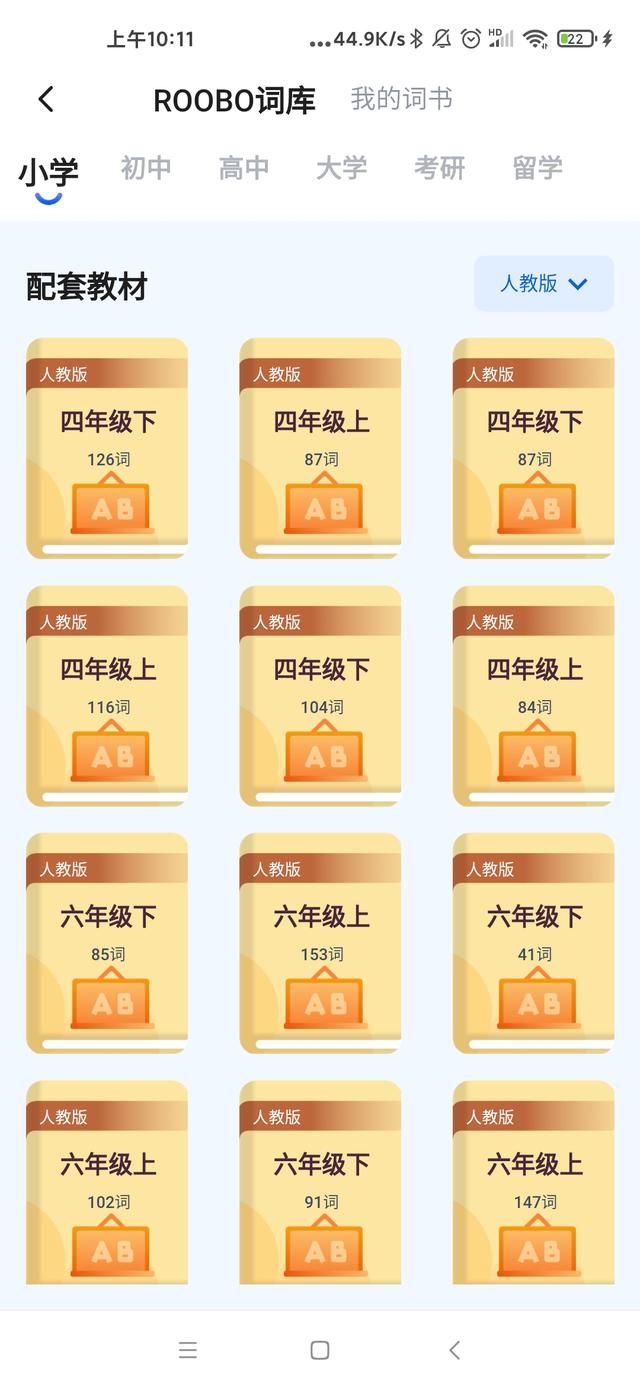The image size is (640, 1387).
Task: Tap the system home button
Action: click(320, 1350)
